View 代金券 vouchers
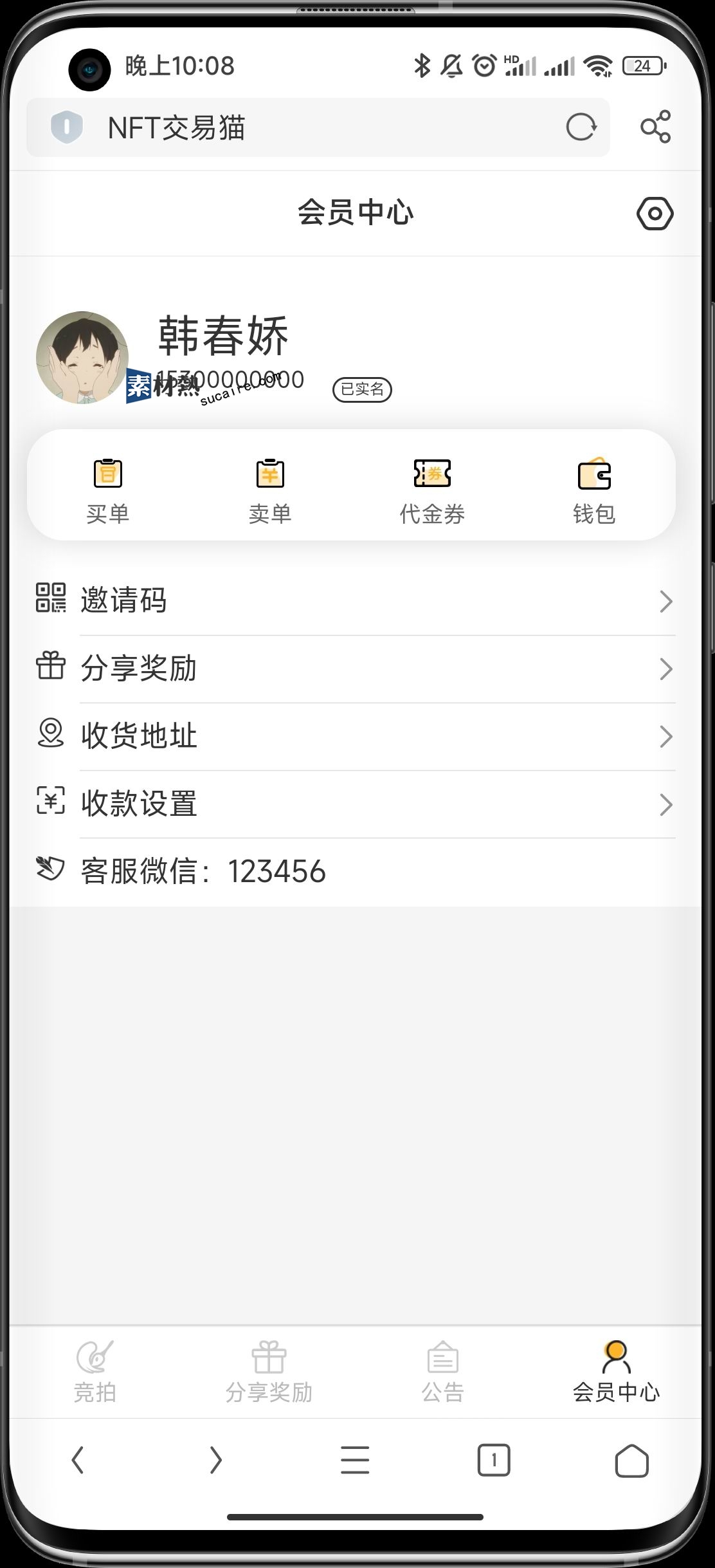The image size is (715, 1568). (432, 490)
